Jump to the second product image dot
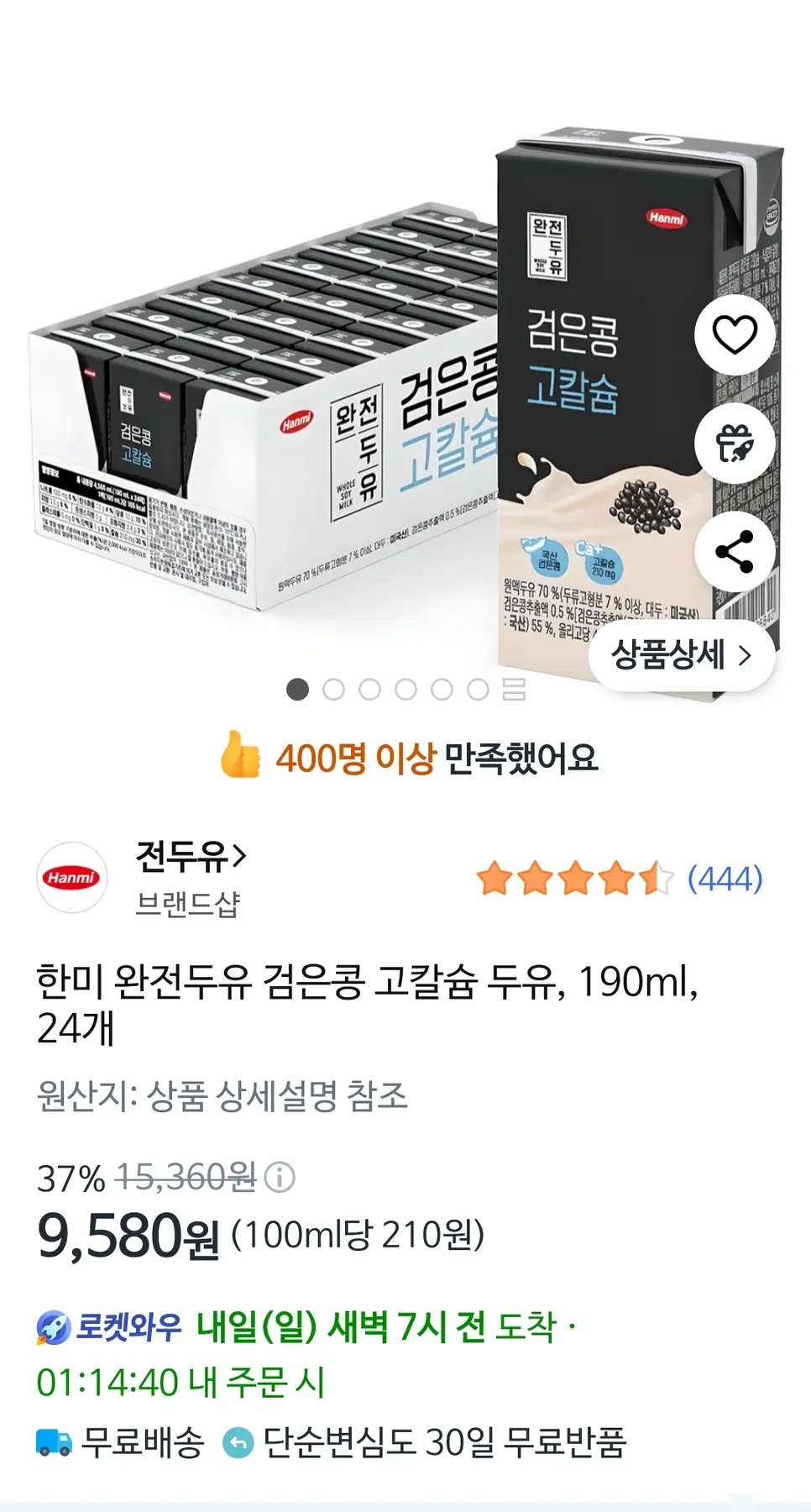This screenshot has width=811, height=1512. pos(333,690)
